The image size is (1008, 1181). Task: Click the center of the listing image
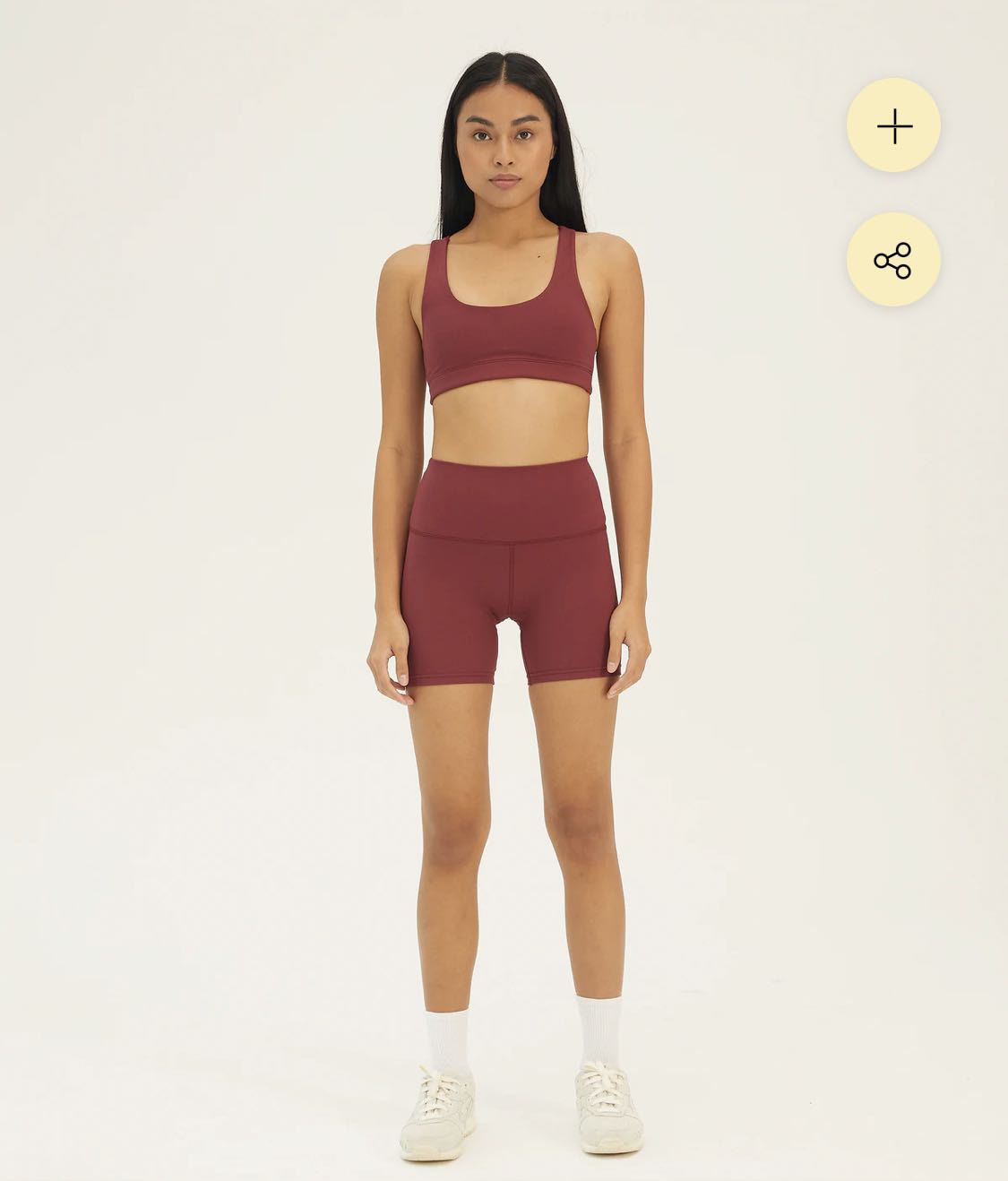(x=504, y=590)
